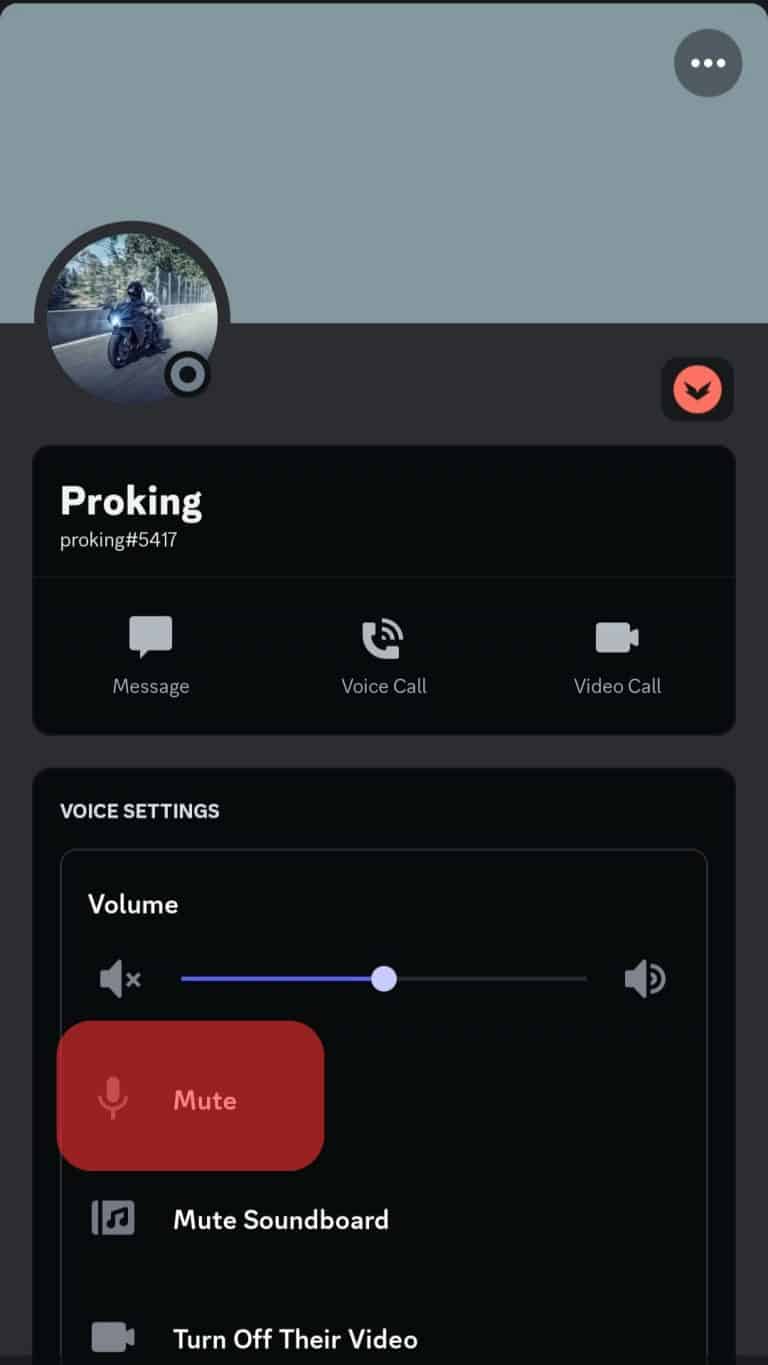
Task: Open the orange chevron badge on the banner
Action: coord(697,389)
